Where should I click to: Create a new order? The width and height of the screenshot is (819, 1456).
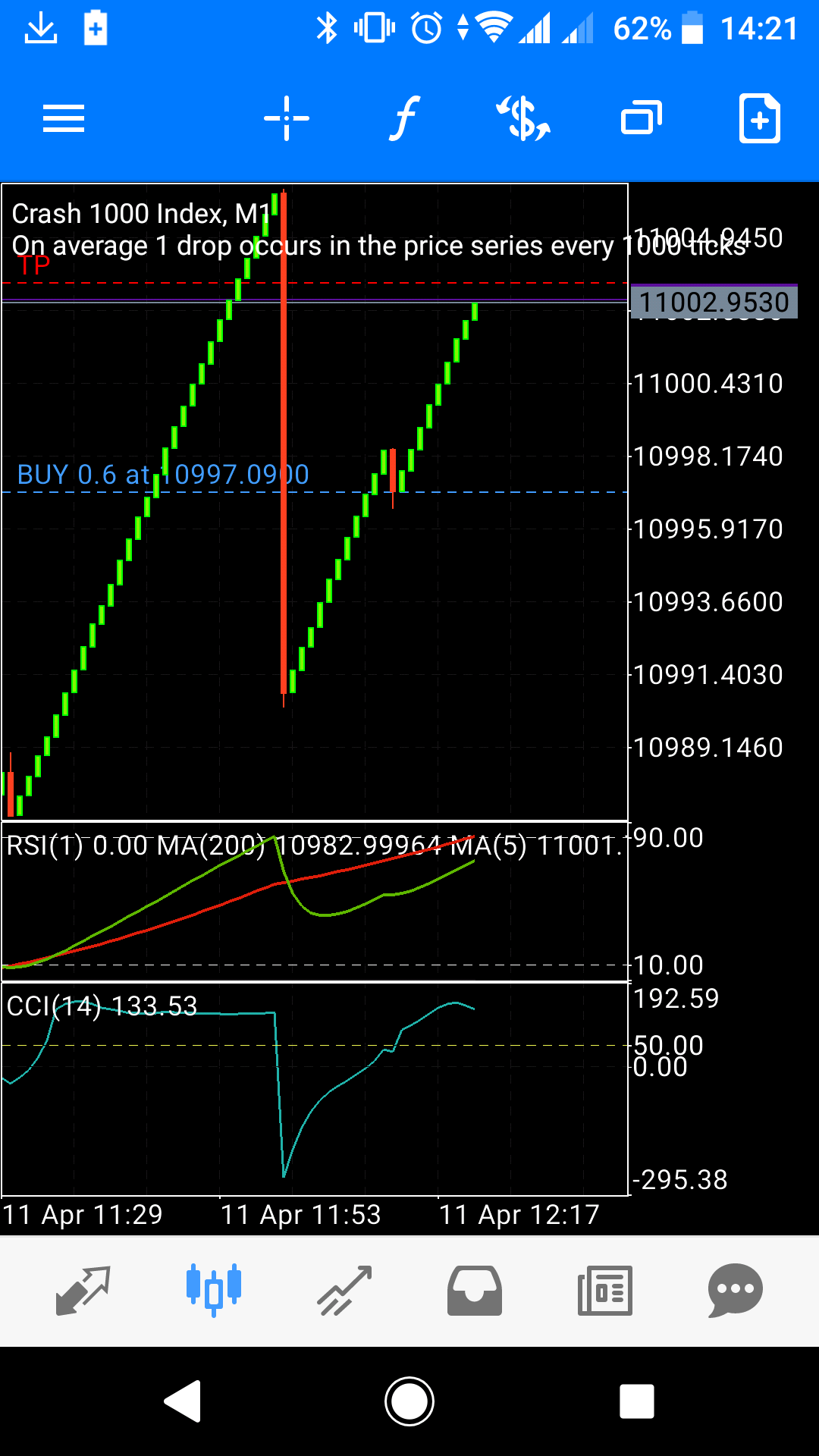pyautogui.click(x=759, y=118)
